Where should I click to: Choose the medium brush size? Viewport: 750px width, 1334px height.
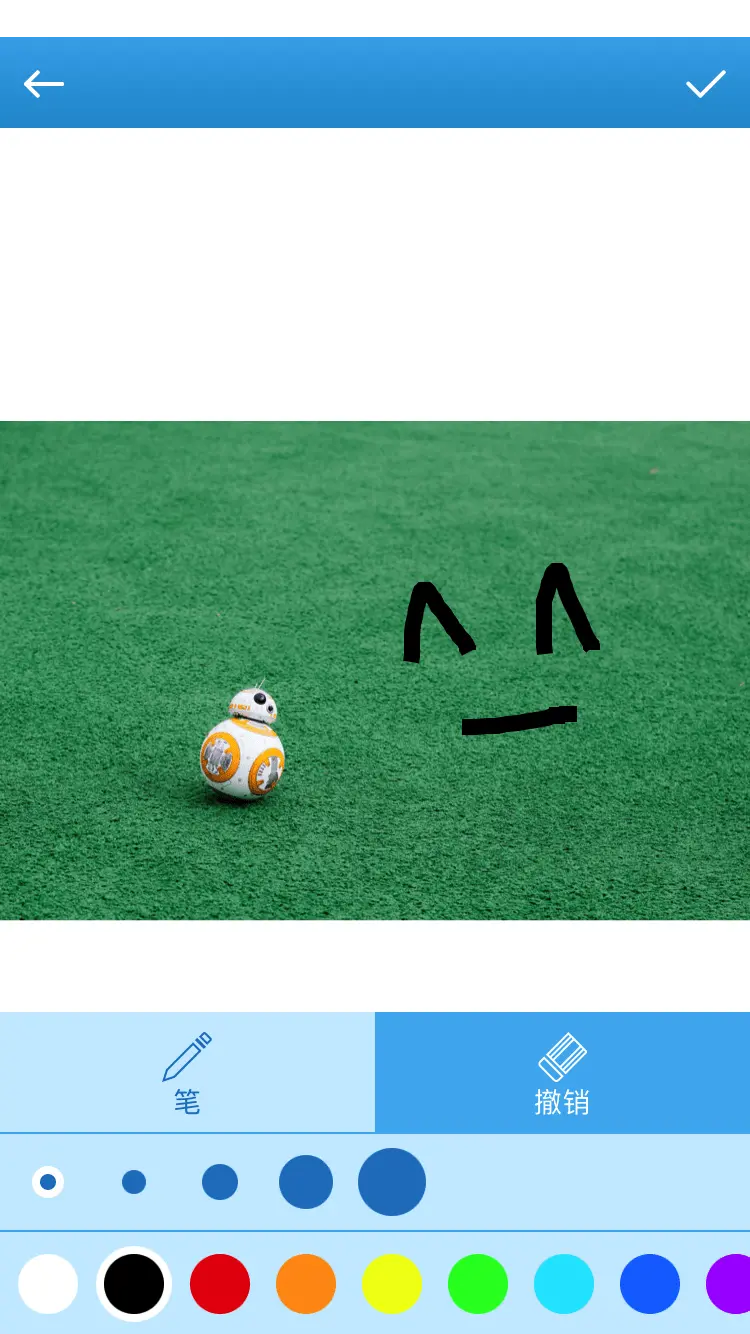coord(220,1182)
